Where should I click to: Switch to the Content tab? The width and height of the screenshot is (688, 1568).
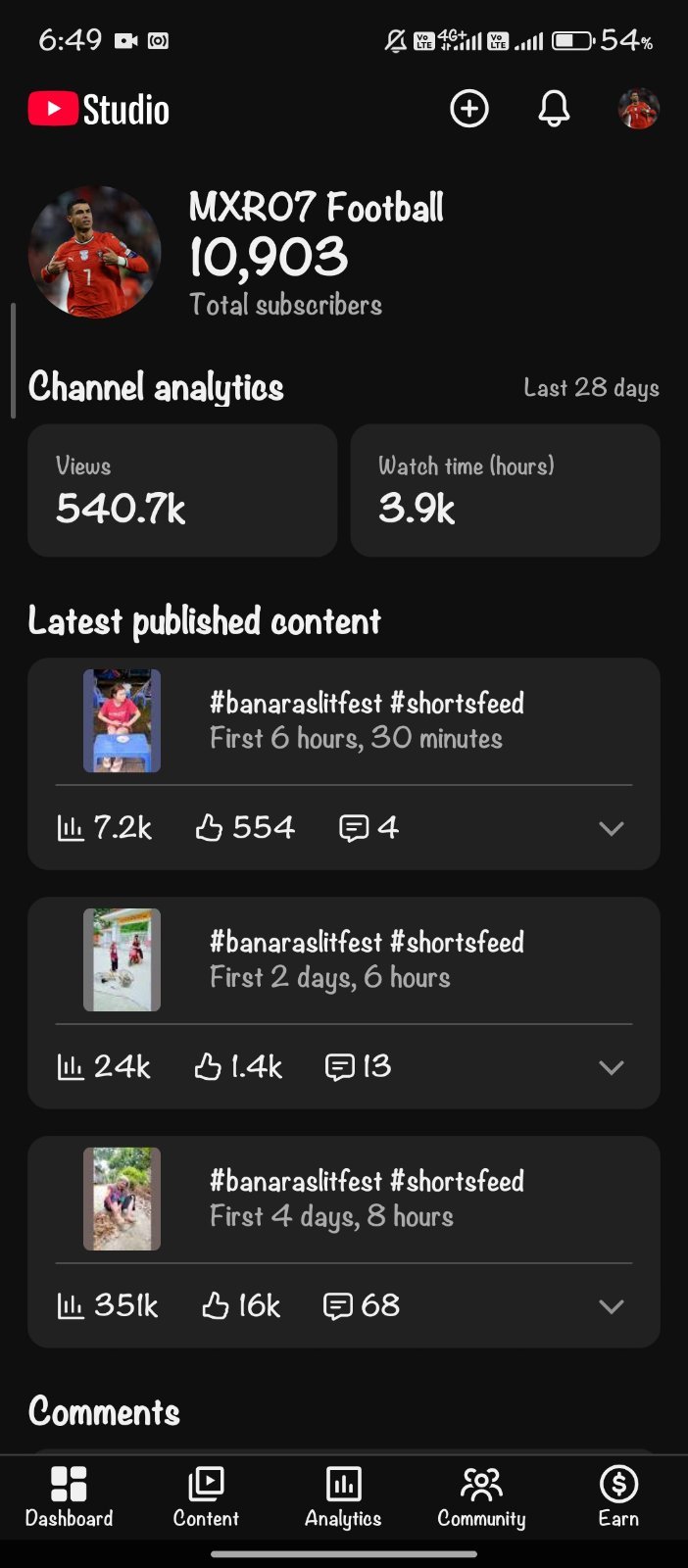(x=206, y=1497)
